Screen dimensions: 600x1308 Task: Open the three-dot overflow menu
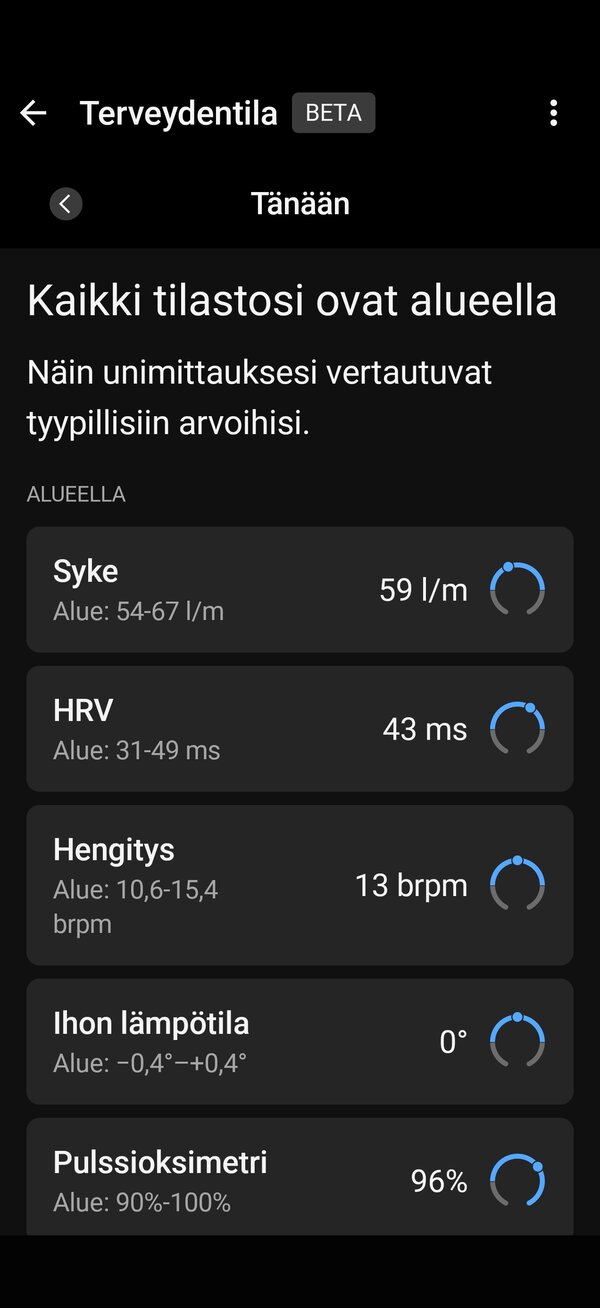(x=553, y=113)
